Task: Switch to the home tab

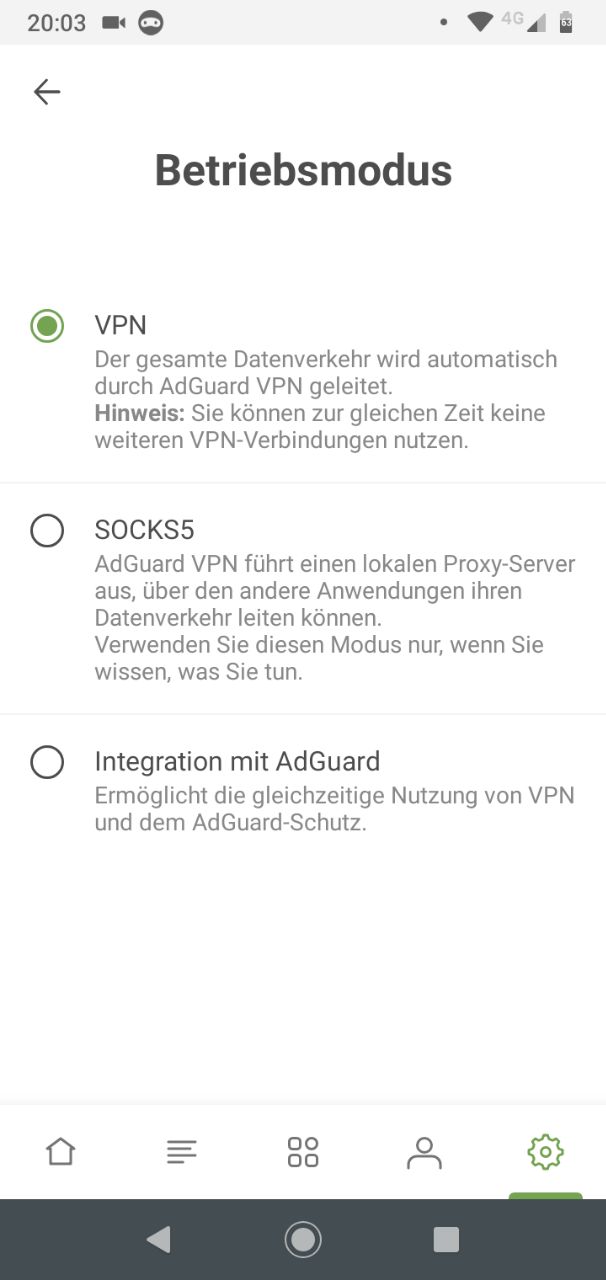Action: point(61,1152)
